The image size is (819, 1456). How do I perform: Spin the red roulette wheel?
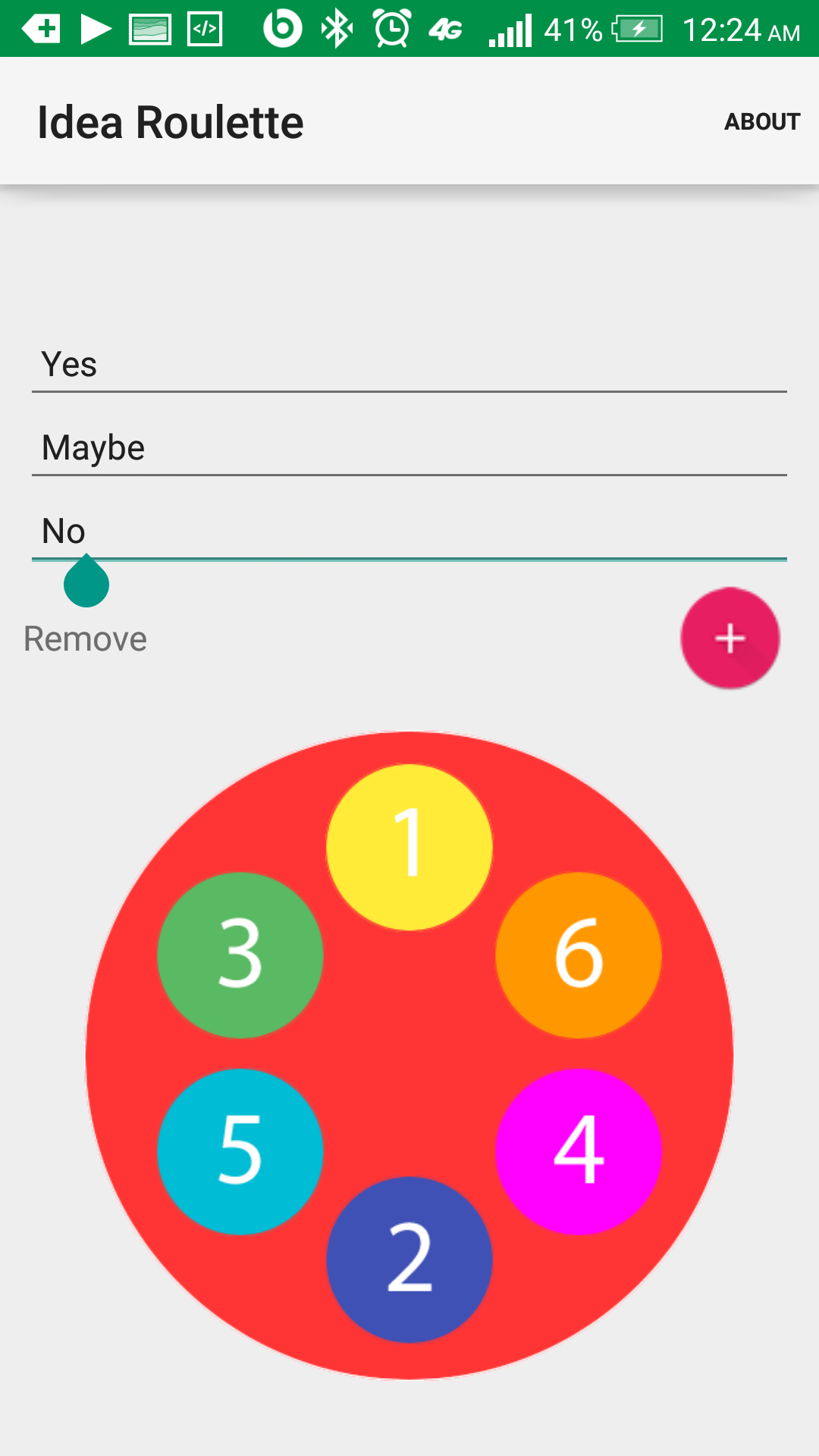(409, 1054)
